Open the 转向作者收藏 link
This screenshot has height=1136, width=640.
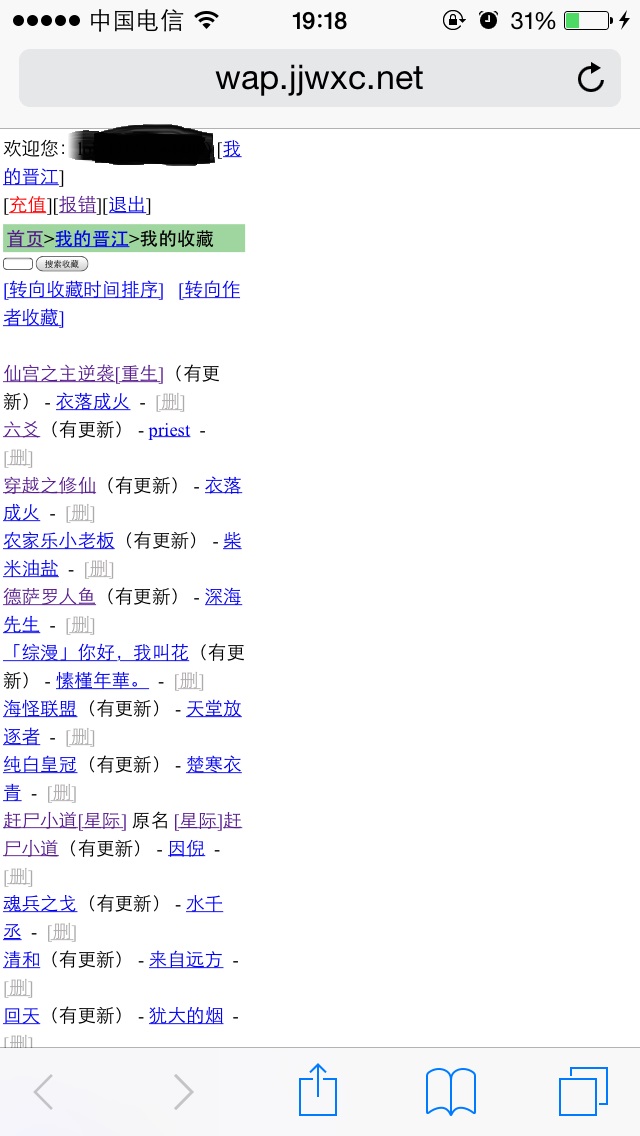click(122, 304)
